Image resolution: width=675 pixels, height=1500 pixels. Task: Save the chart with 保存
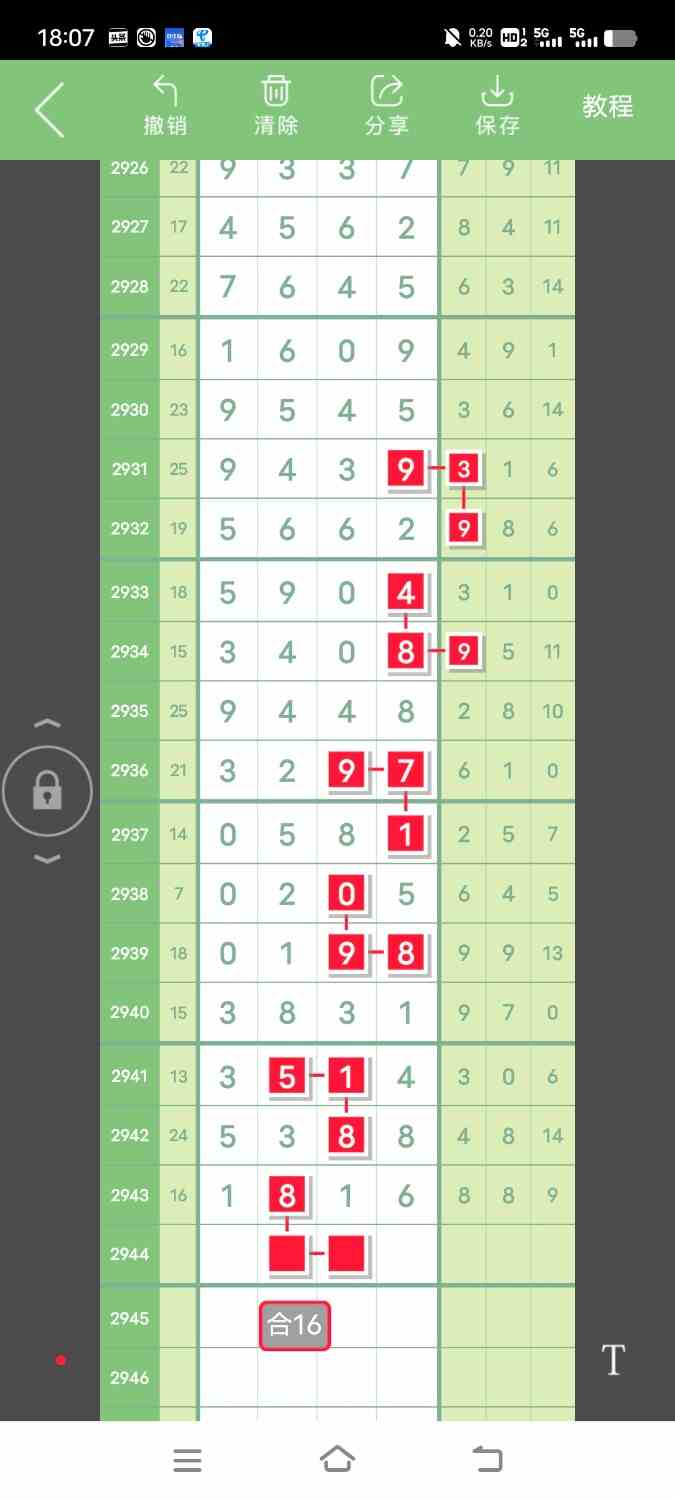[497, 106]
